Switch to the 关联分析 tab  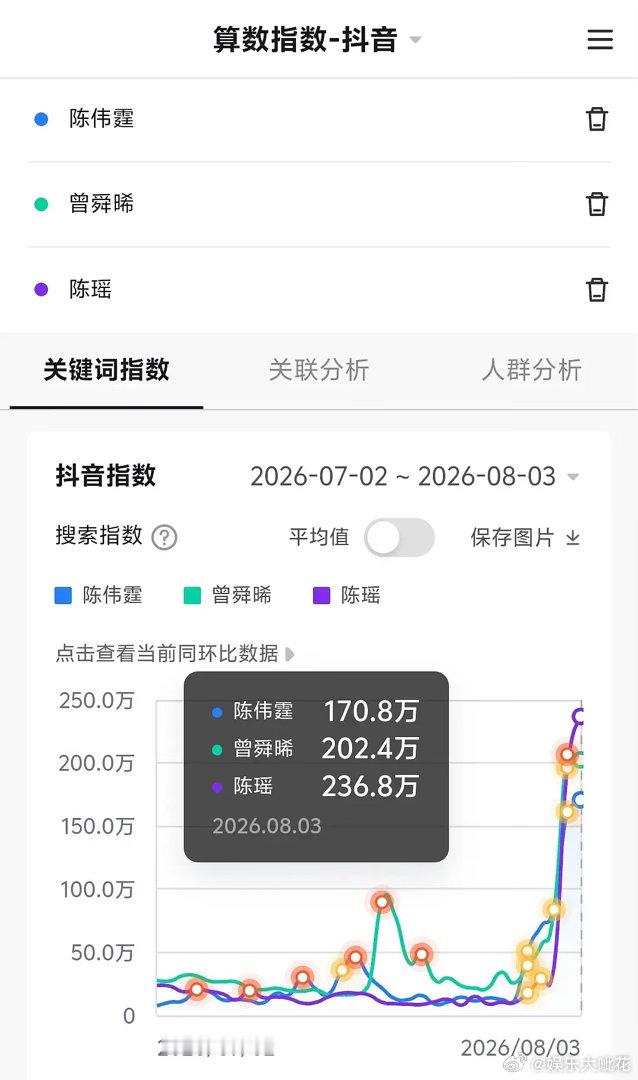319,370
